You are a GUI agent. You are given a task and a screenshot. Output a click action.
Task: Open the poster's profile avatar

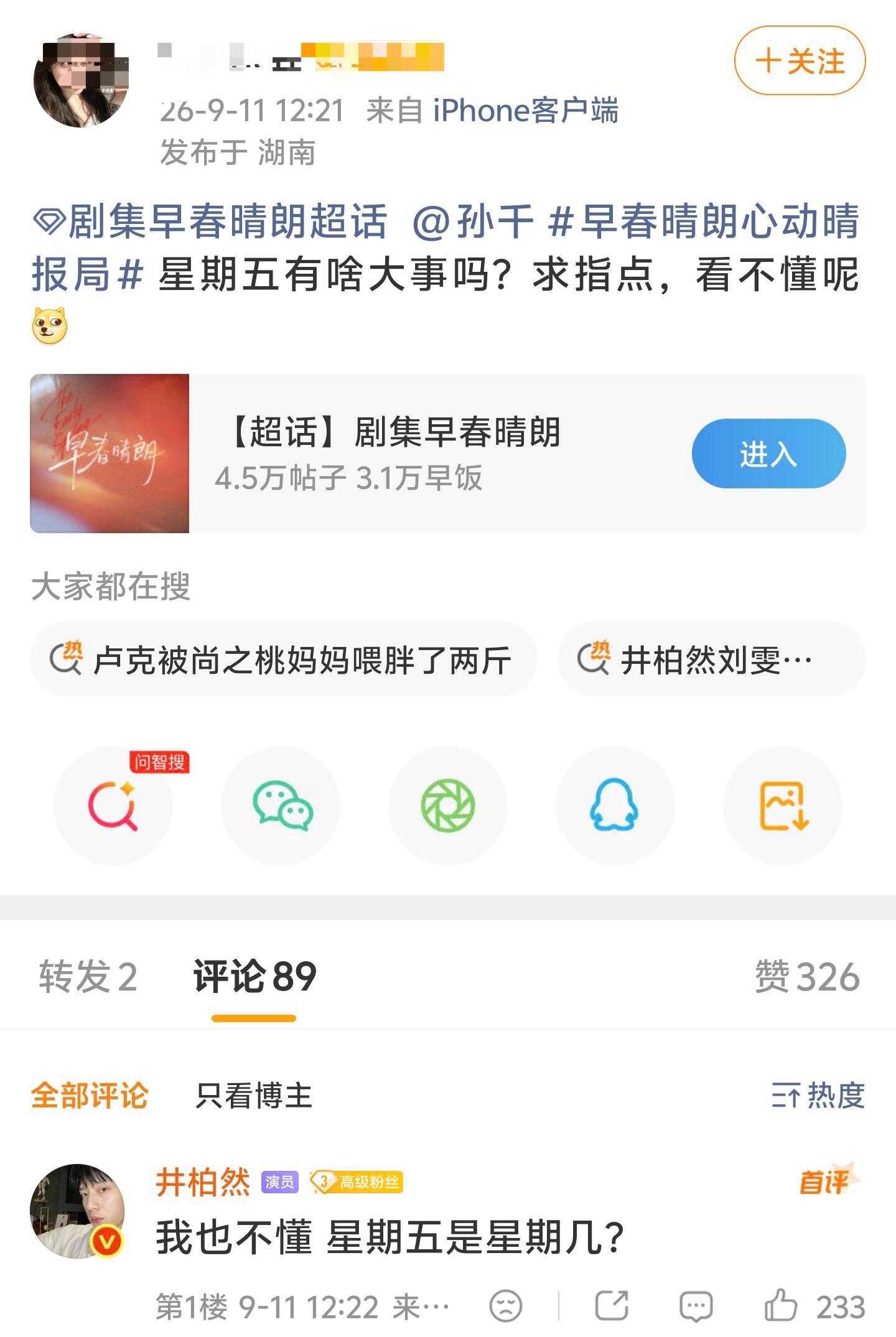[x=81, y=81]
